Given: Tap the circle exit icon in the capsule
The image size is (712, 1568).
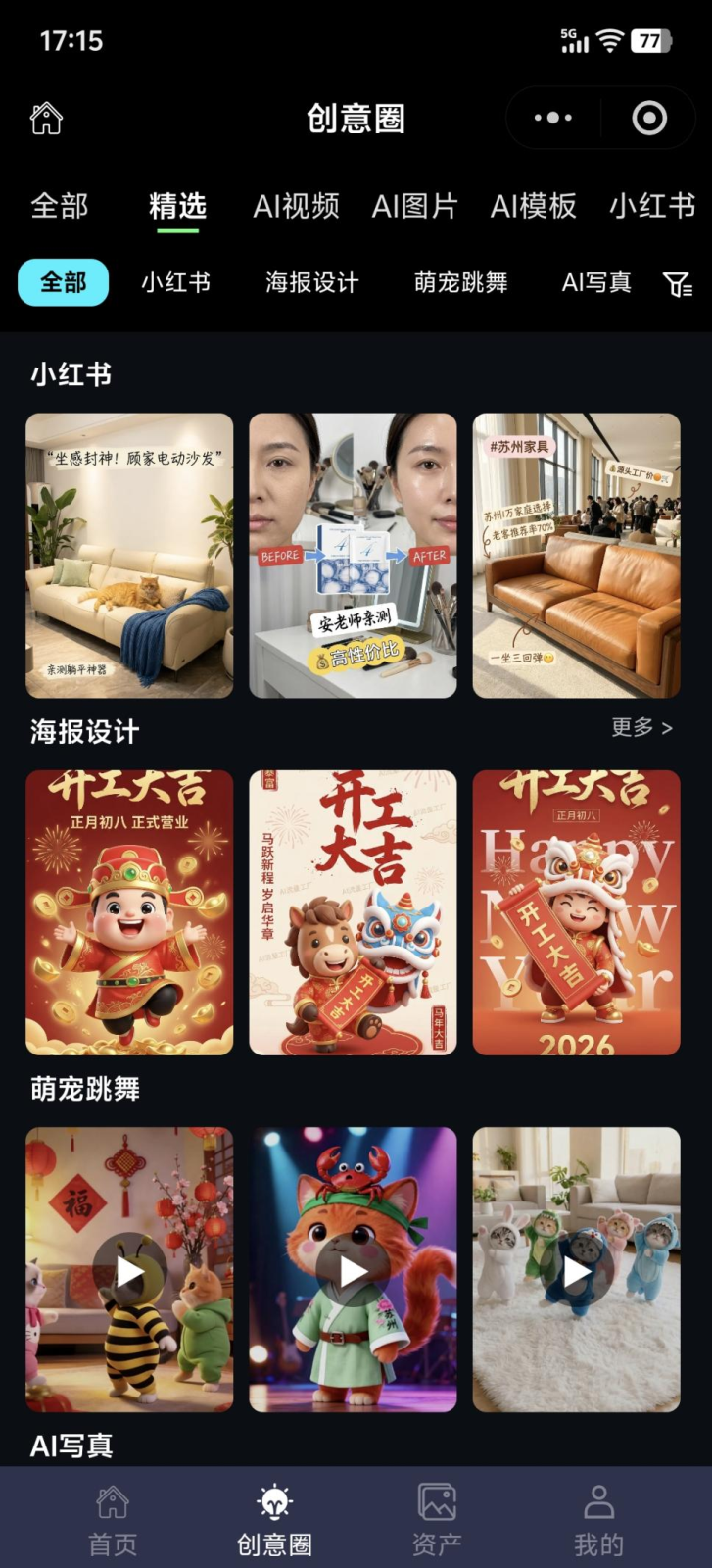Looking at the screenshot, I should pyautogui.click(x=646, y=117).
